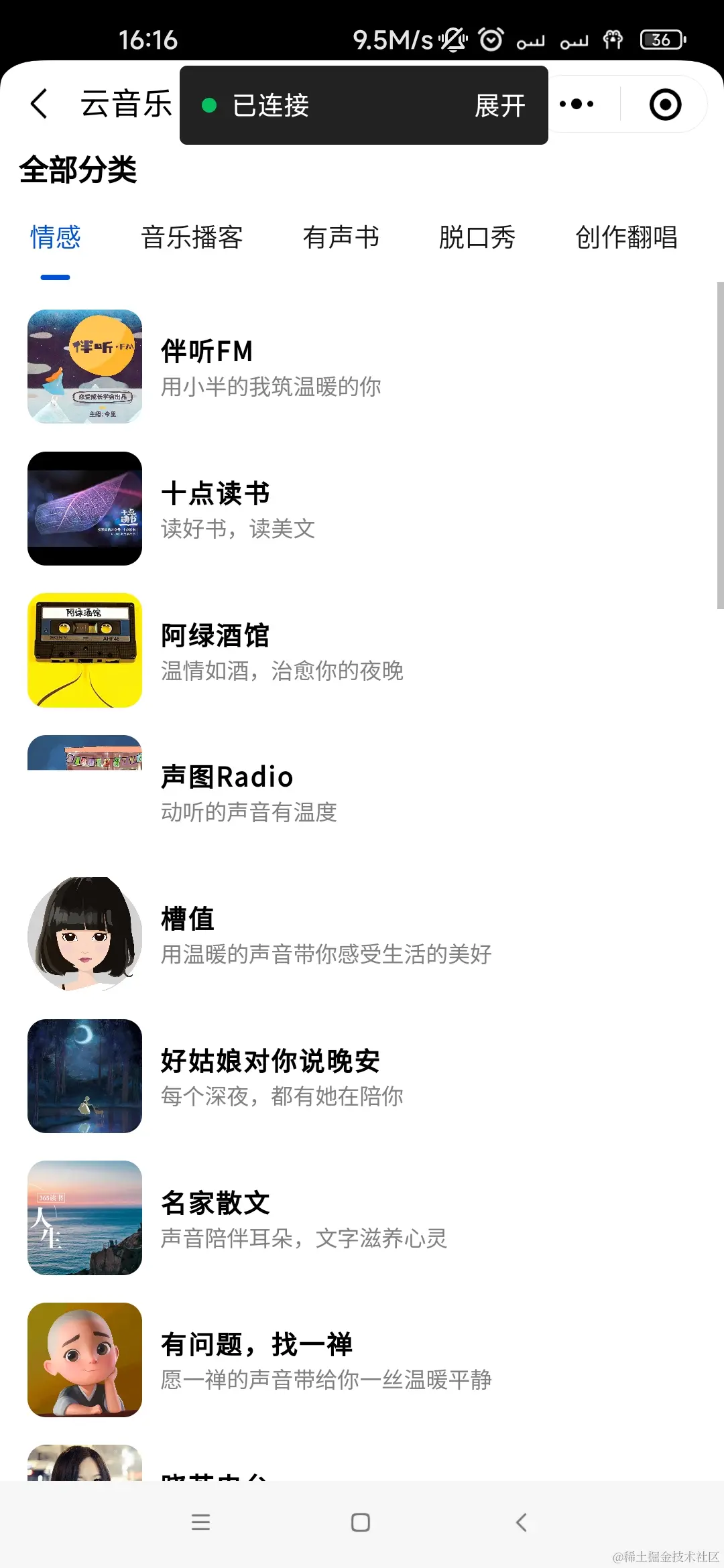This screenshot has width=724, height=1568.
Task: Tap the girl avatar of 槽值
Action: tap(84, 935)
